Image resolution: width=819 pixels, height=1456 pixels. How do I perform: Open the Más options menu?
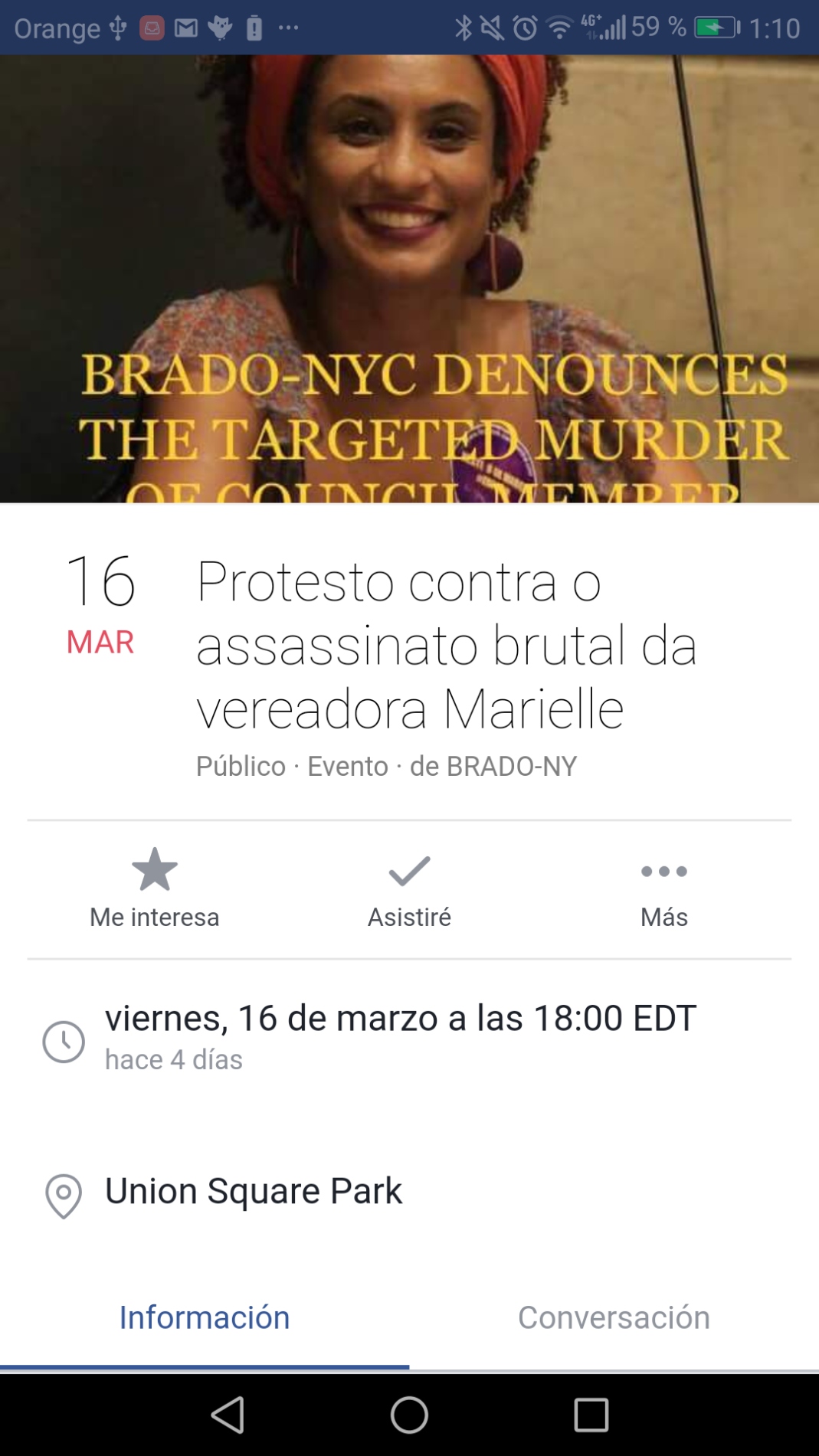[663, 888]
